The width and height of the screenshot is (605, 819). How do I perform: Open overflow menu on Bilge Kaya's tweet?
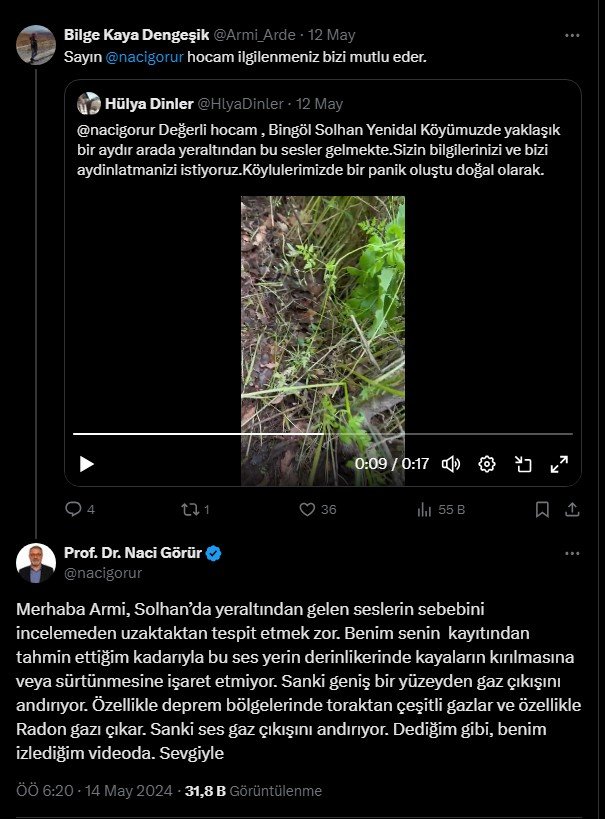(572, 35)
